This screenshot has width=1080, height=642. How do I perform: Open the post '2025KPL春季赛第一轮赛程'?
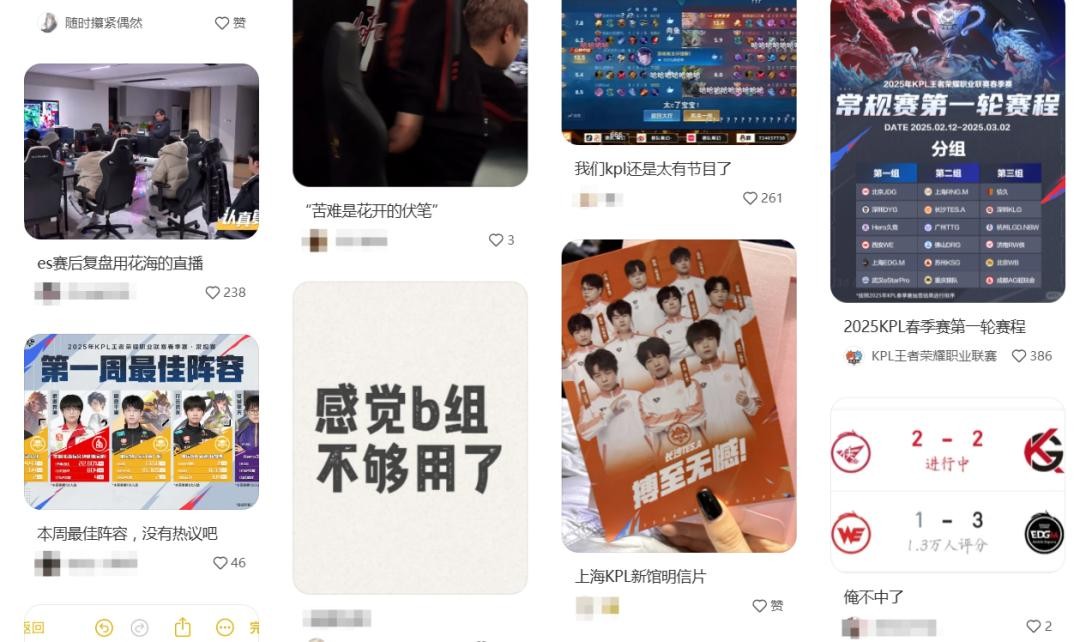947,150
